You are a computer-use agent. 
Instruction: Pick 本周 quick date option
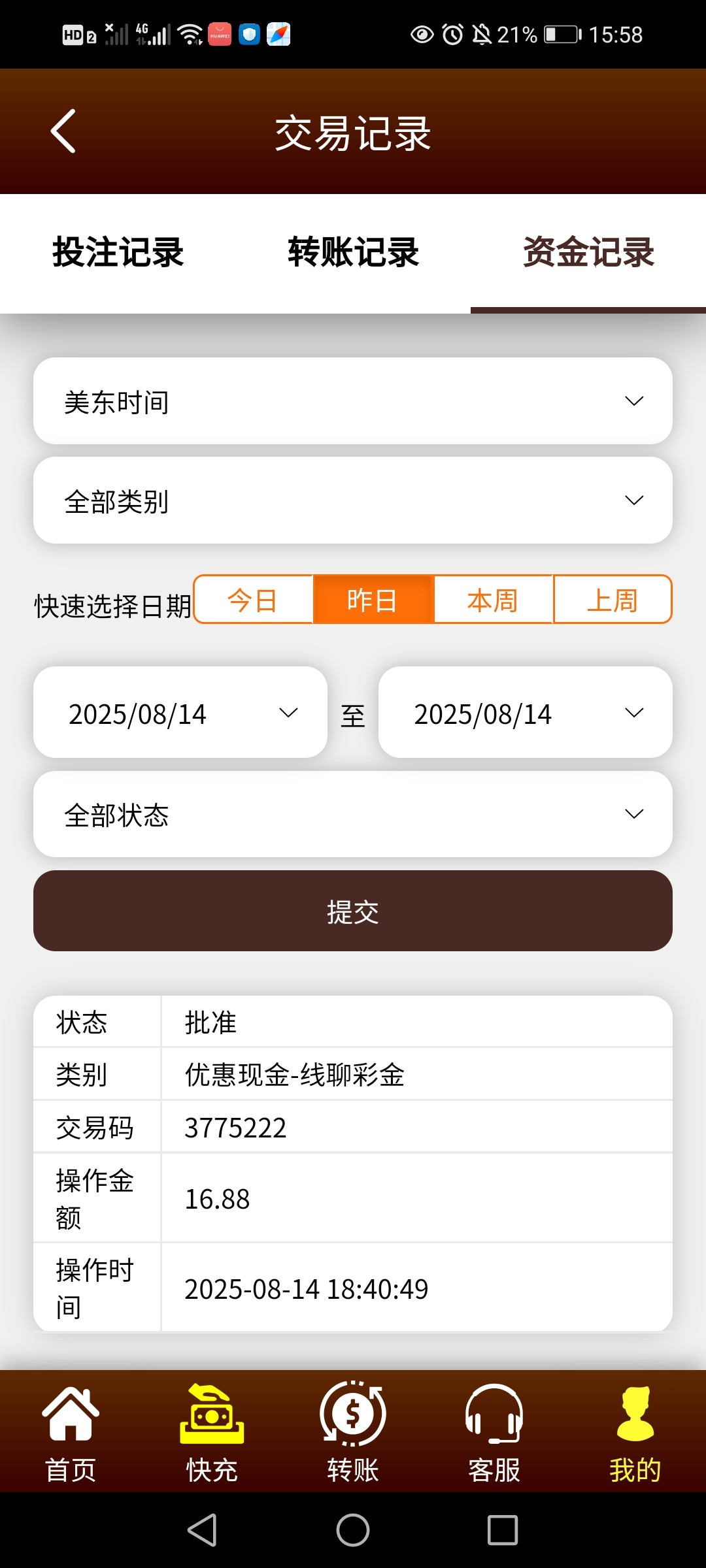pos(493,600)
